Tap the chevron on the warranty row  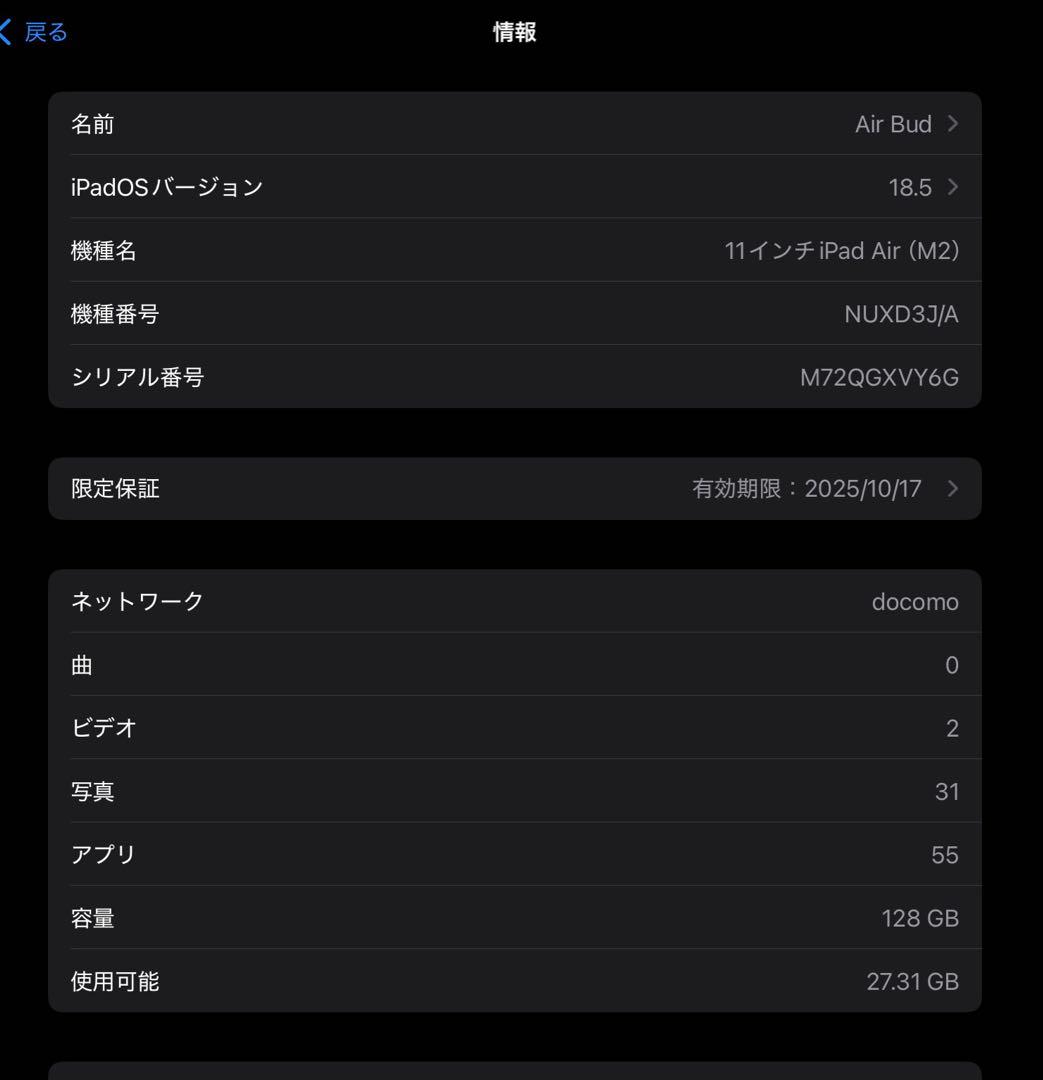point(953,489)
